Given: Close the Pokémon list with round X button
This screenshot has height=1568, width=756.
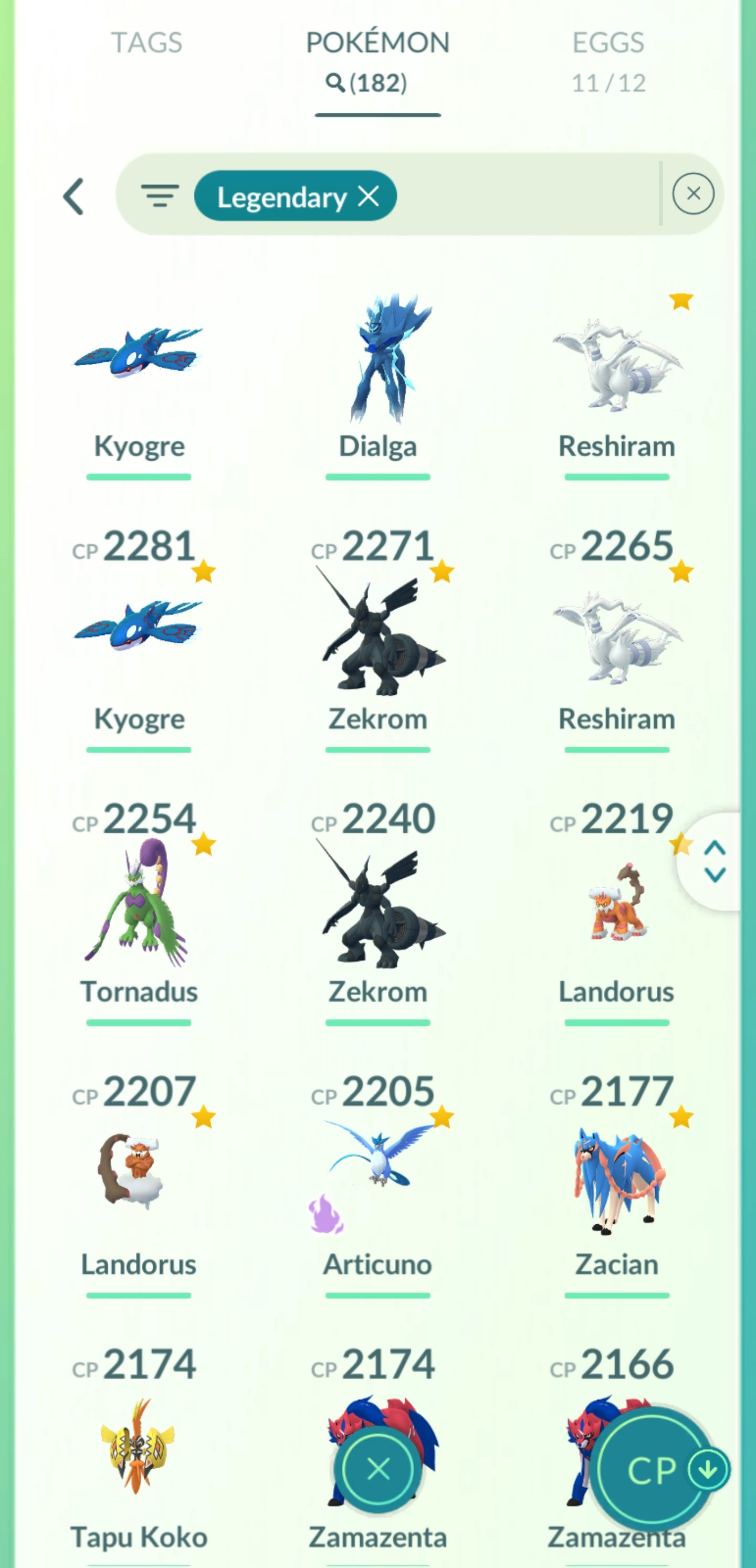Looking at the screenshot, I should (x=379, y=1469).
